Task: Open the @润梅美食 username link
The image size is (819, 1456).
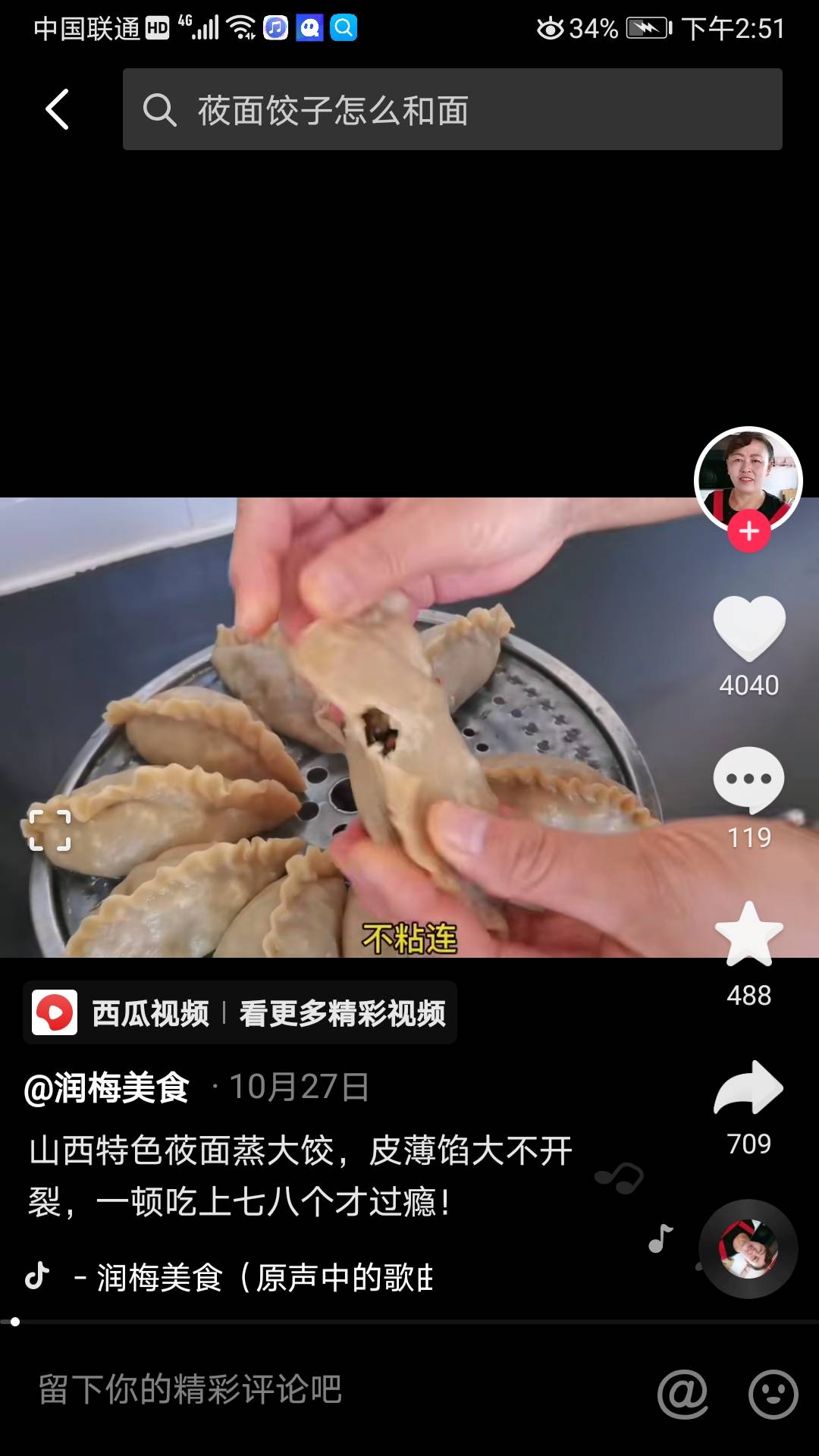Action: pyautogui.click(x=106, y=1087)
